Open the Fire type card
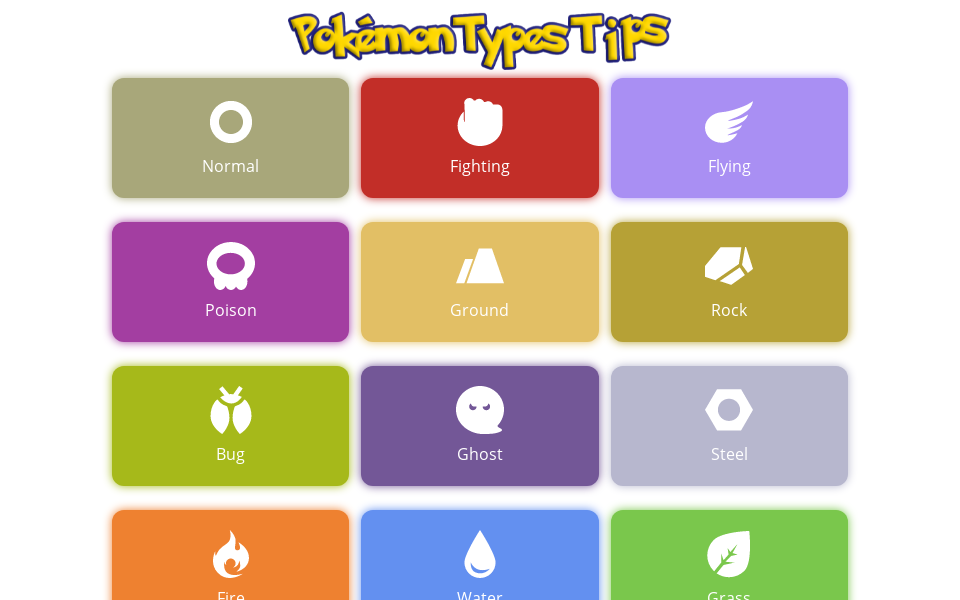The height and width of the screenshot is (600, 960). tap(230, 556)
